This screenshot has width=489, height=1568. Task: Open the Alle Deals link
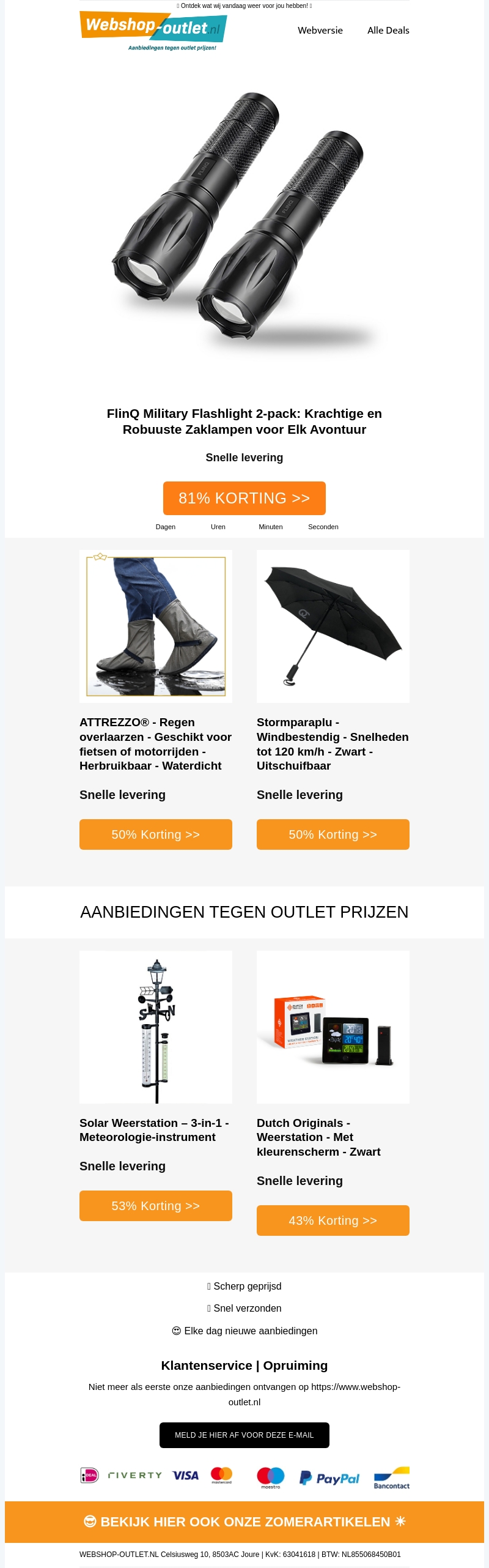[x=388, y=30]
